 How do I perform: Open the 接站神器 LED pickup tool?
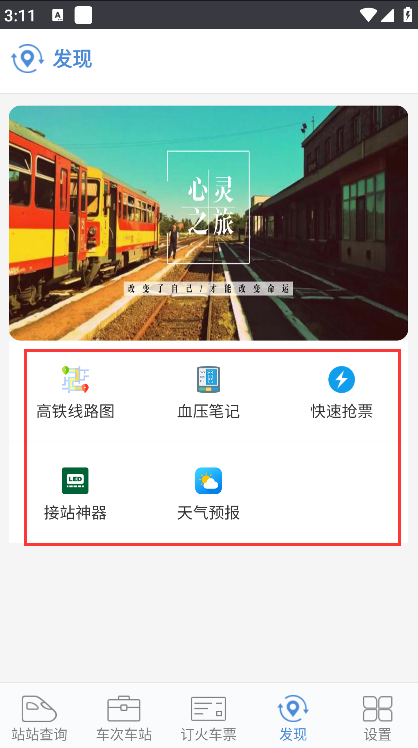pos(75,493)
